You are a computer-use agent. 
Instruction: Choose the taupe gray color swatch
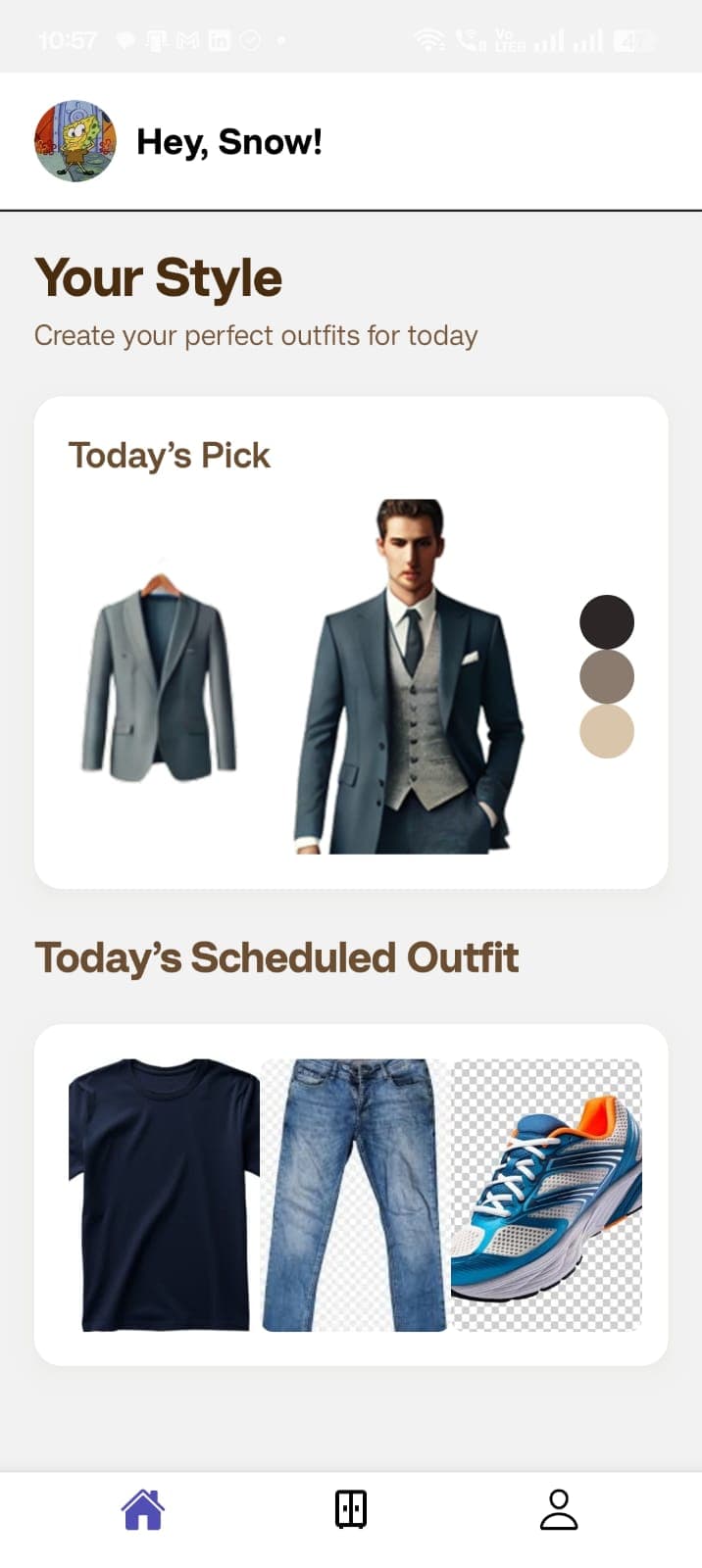(607, 676)
